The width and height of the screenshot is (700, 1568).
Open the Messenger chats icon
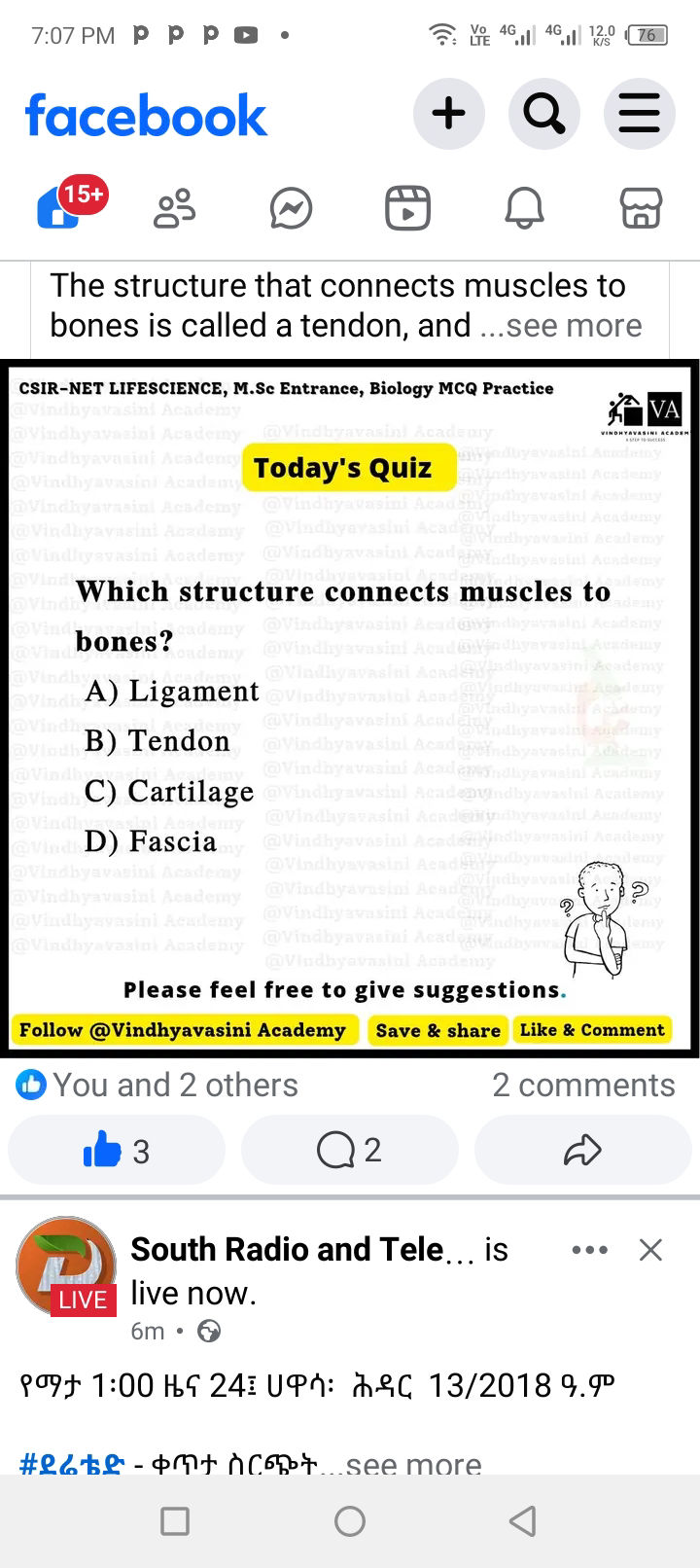coord(291,207)
